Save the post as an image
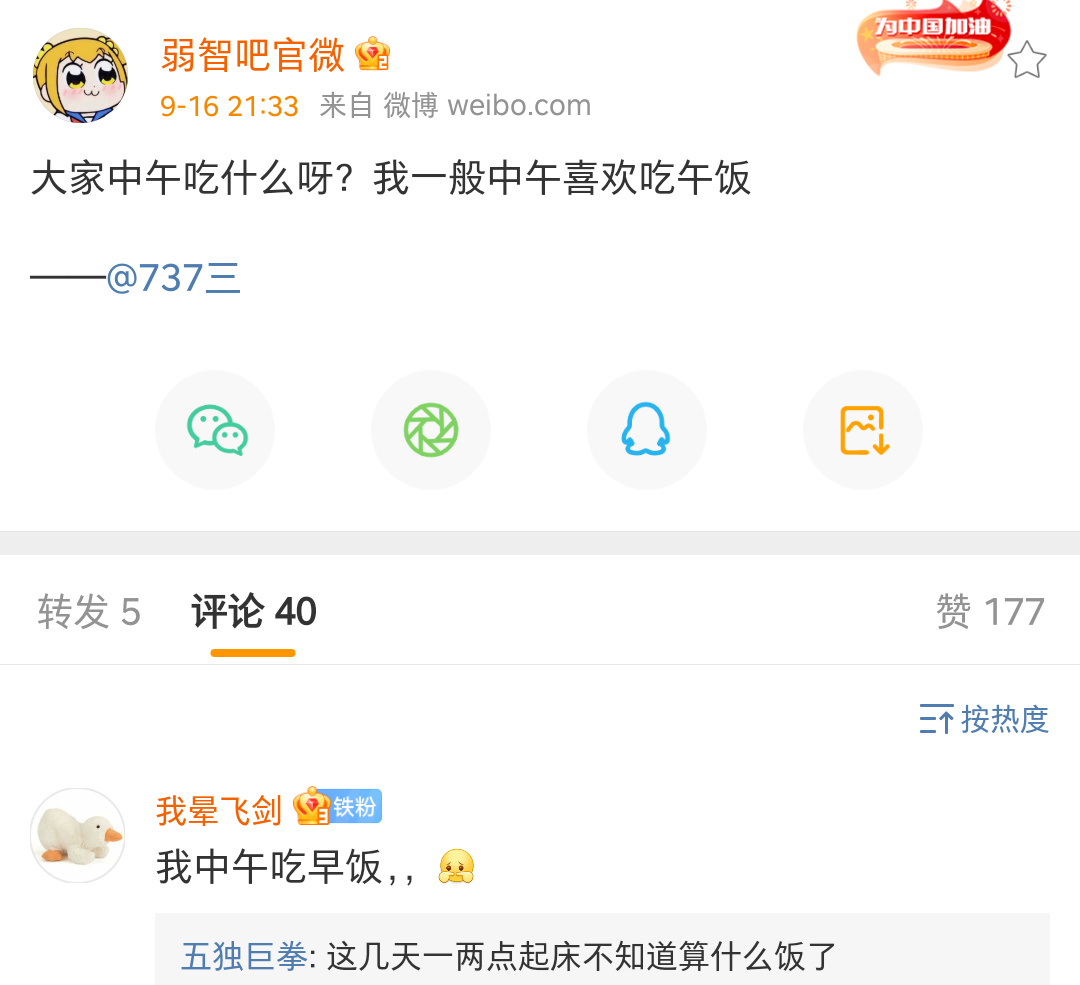Screen dimensions: 1080x985 863,430
